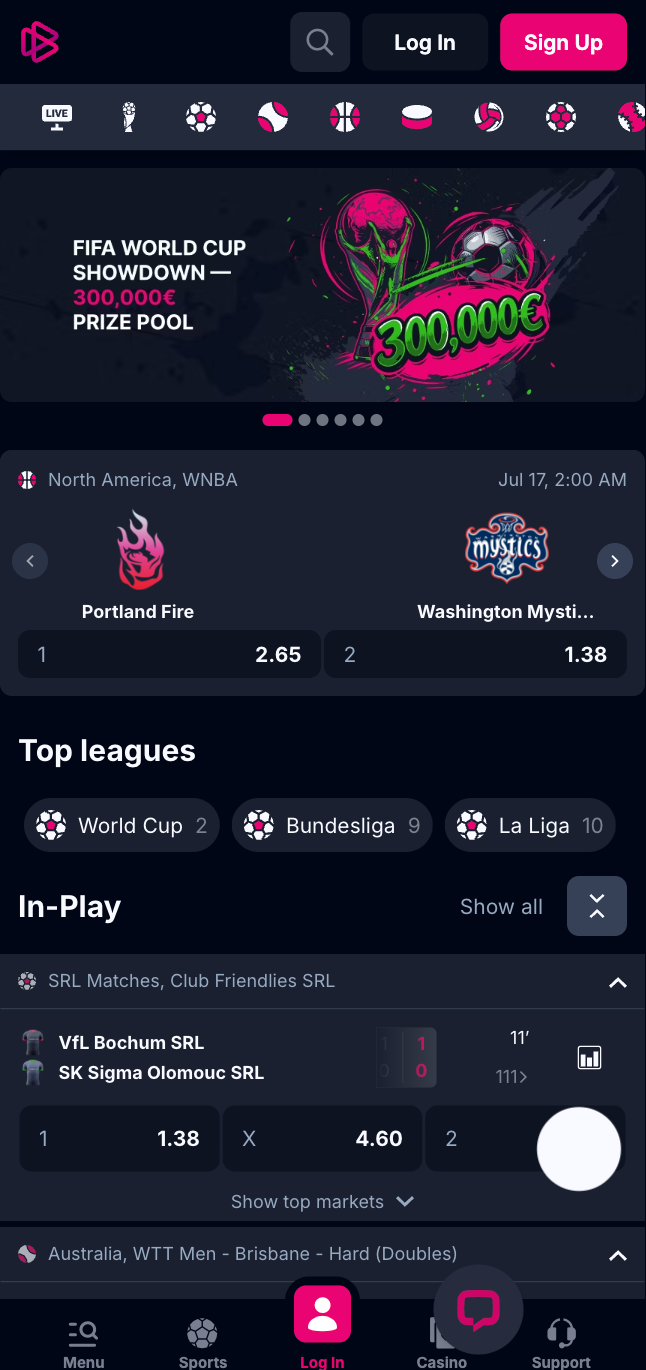
Task: Open the Casino tab
Action: pos(441,1342)
